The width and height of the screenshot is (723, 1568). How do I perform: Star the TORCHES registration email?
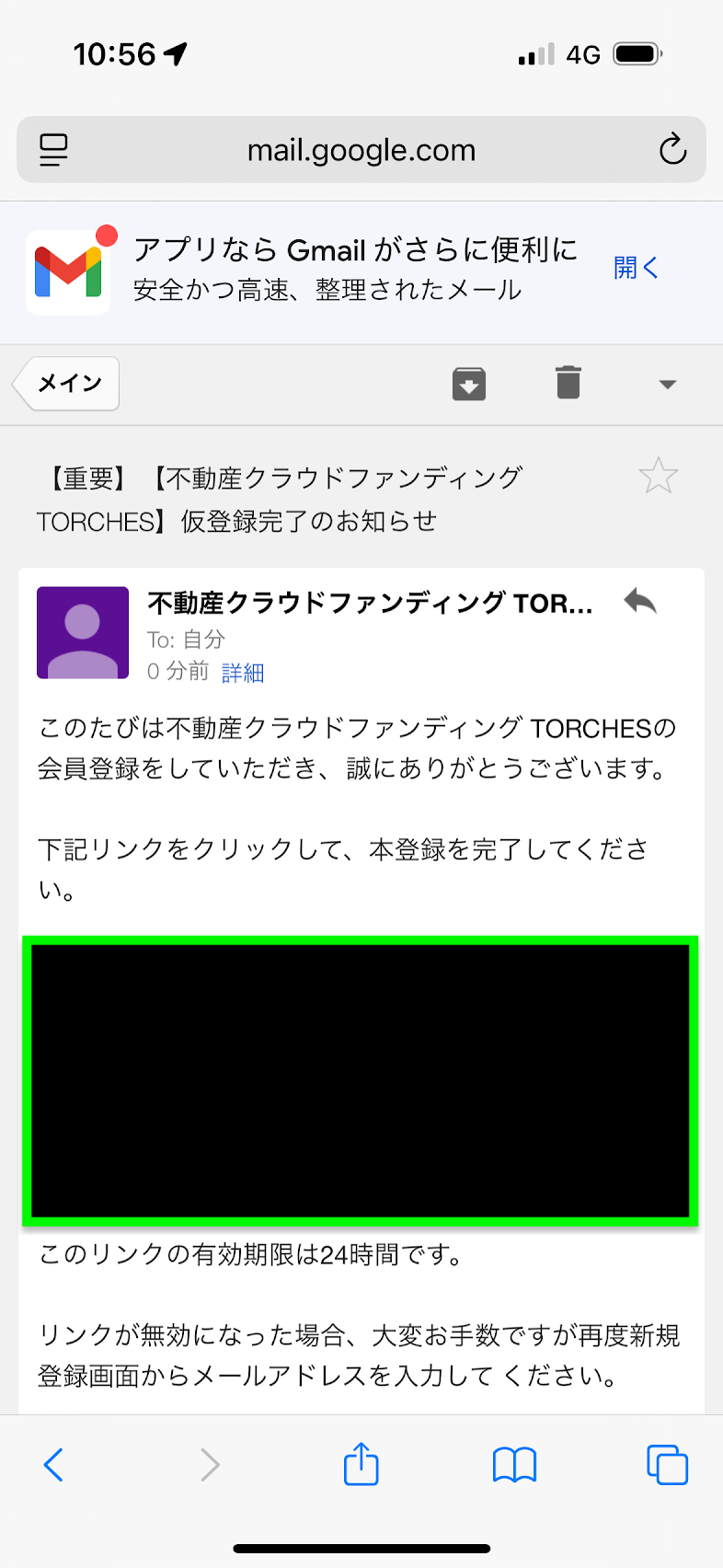click(658, 477)
